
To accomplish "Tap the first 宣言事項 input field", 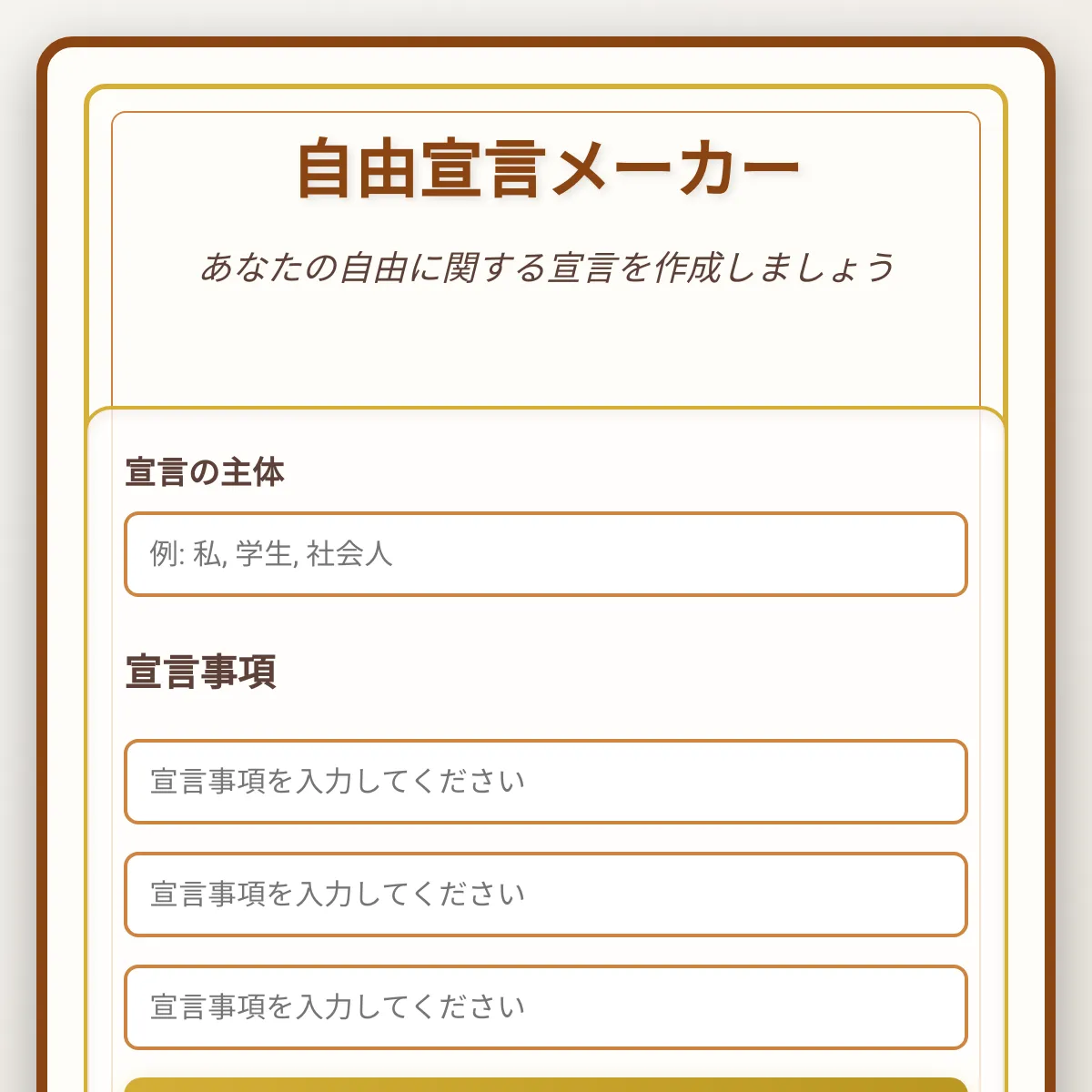I will [545, 782].
